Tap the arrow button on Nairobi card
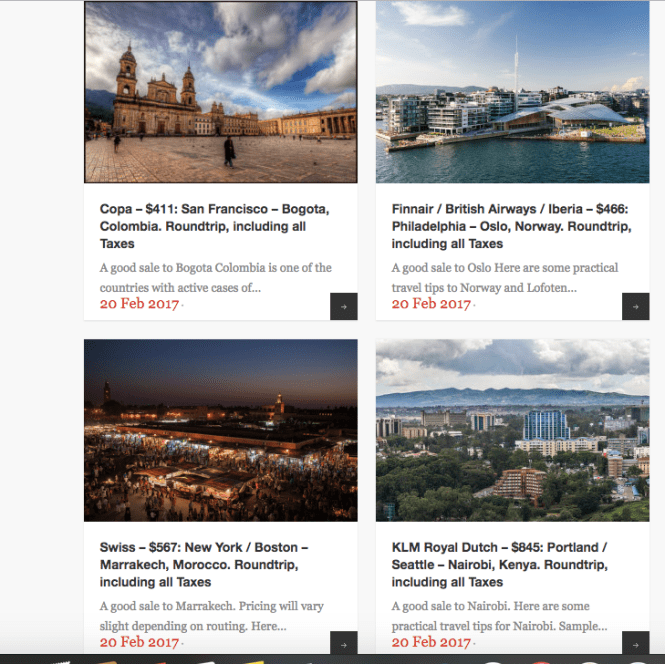 (x=635, y=644)
